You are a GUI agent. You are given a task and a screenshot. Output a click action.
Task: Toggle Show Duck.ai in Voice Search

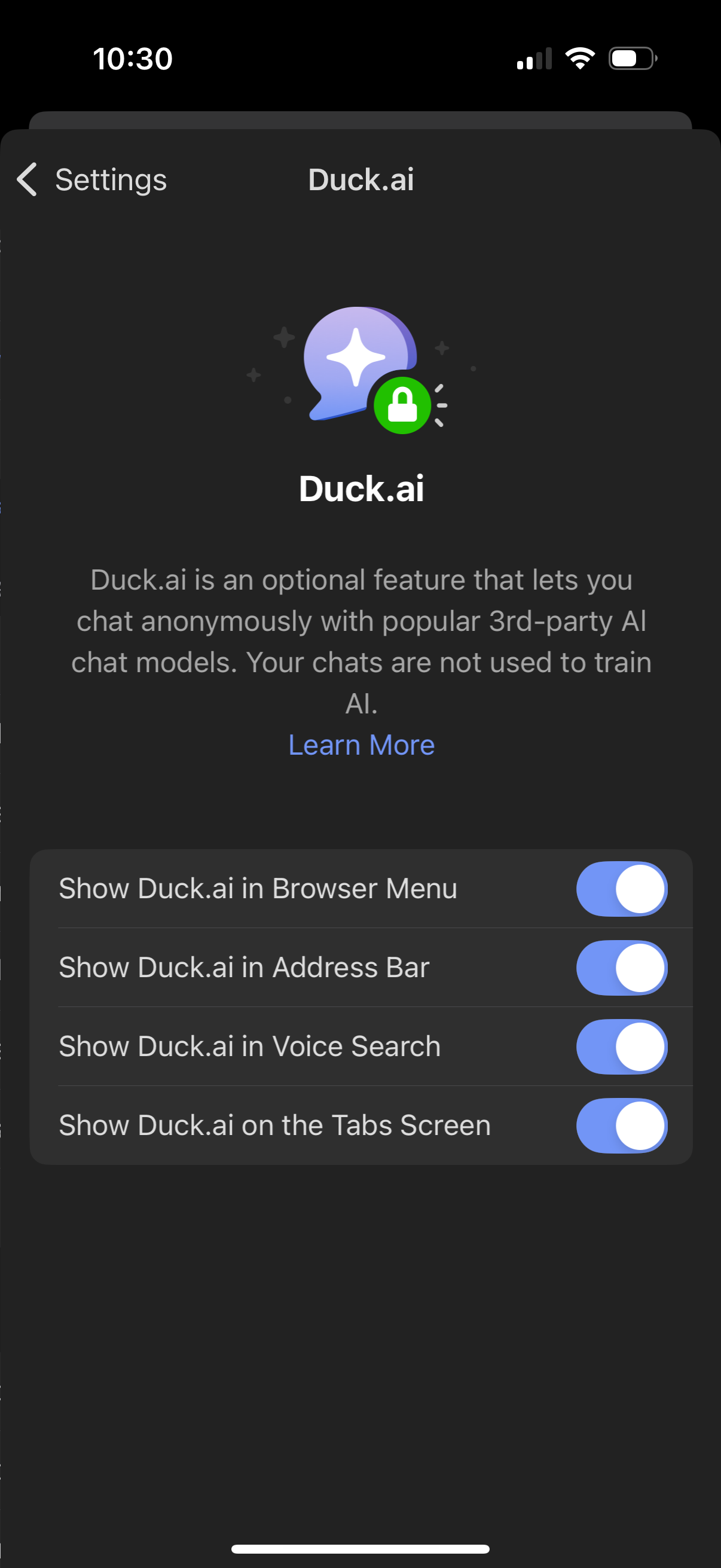coord(621,1047)
